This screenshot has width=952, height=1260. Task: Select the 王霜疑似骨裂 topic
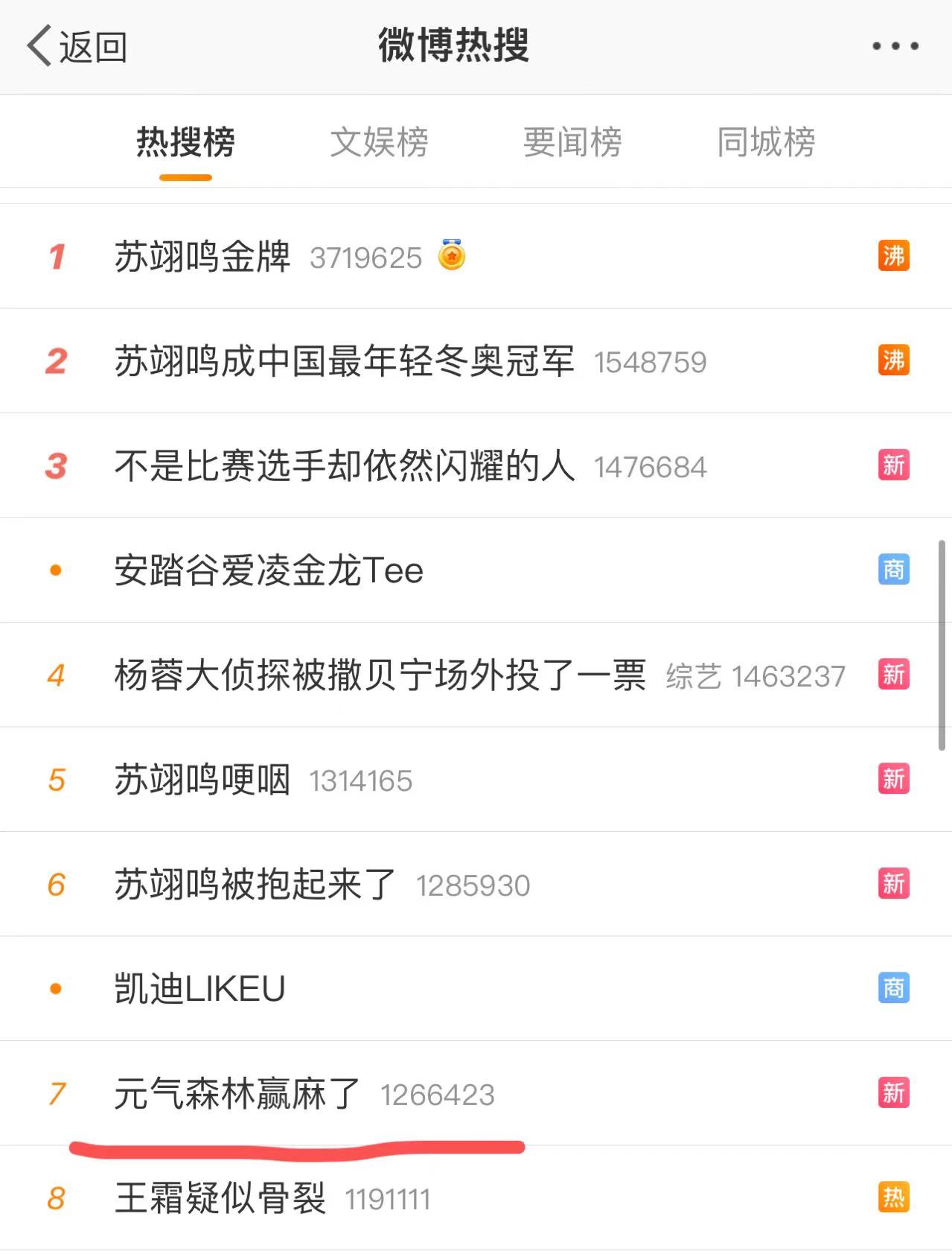220,1199
